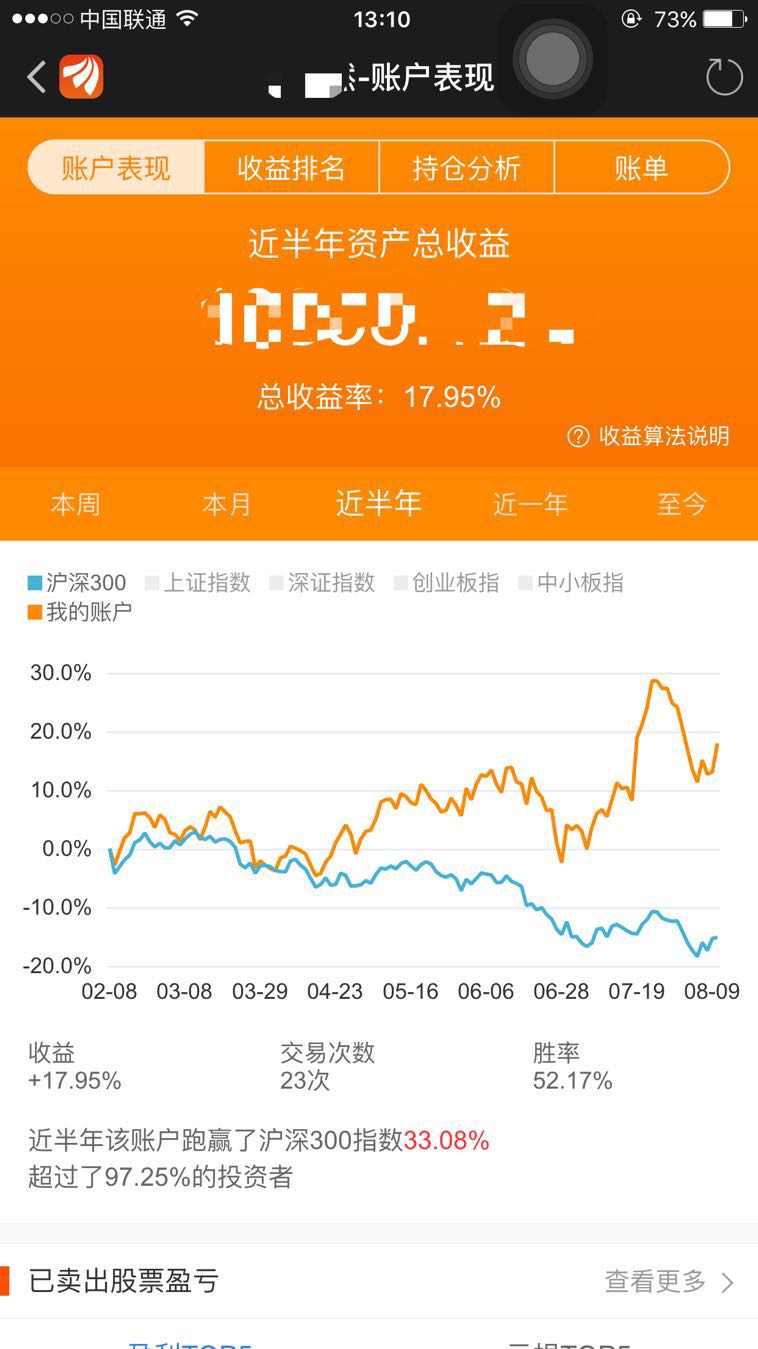Add 中小板指 to the chart
The height and width of the screenshot is (1349, 758).
tap(571, 583)
